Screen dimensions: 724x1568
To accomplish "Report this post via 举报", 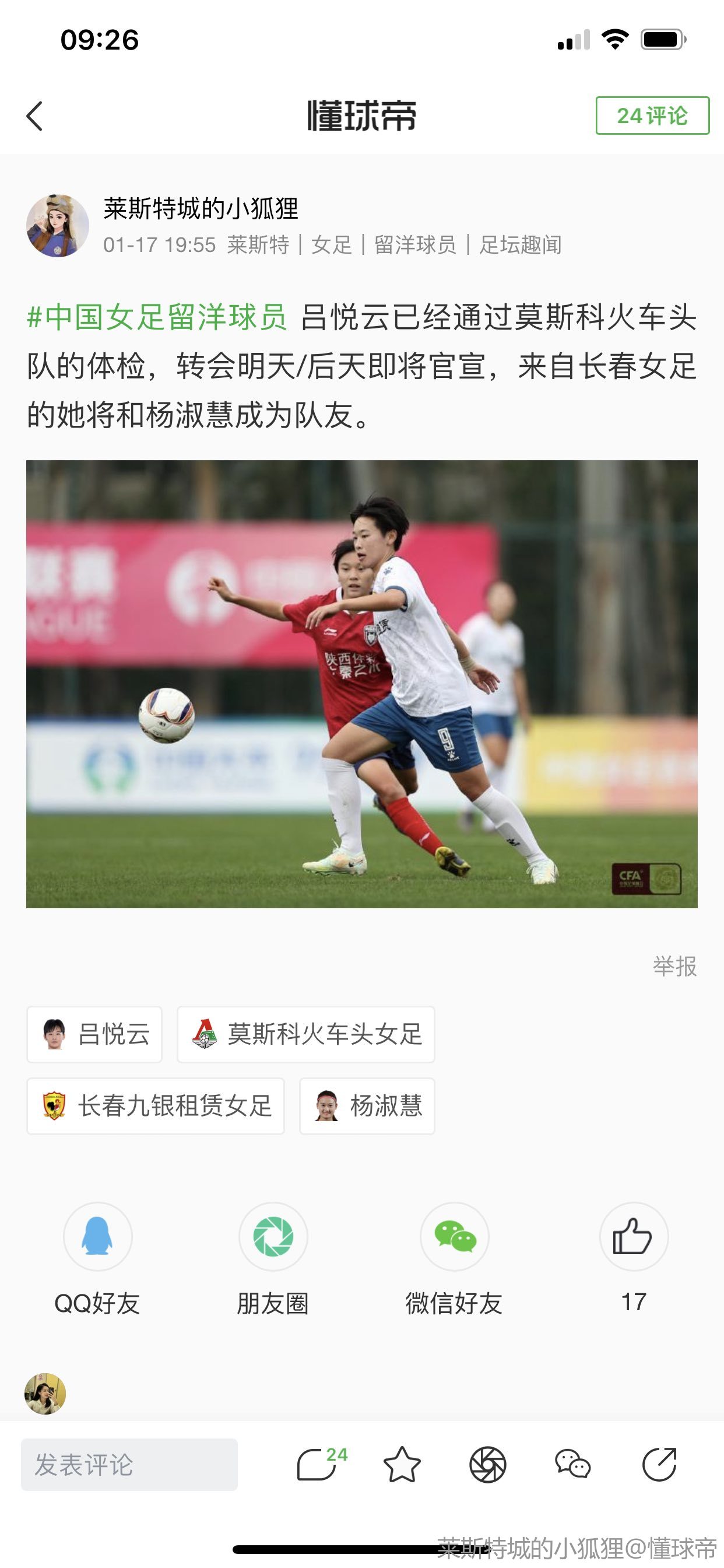I will (x=674, y=966).
